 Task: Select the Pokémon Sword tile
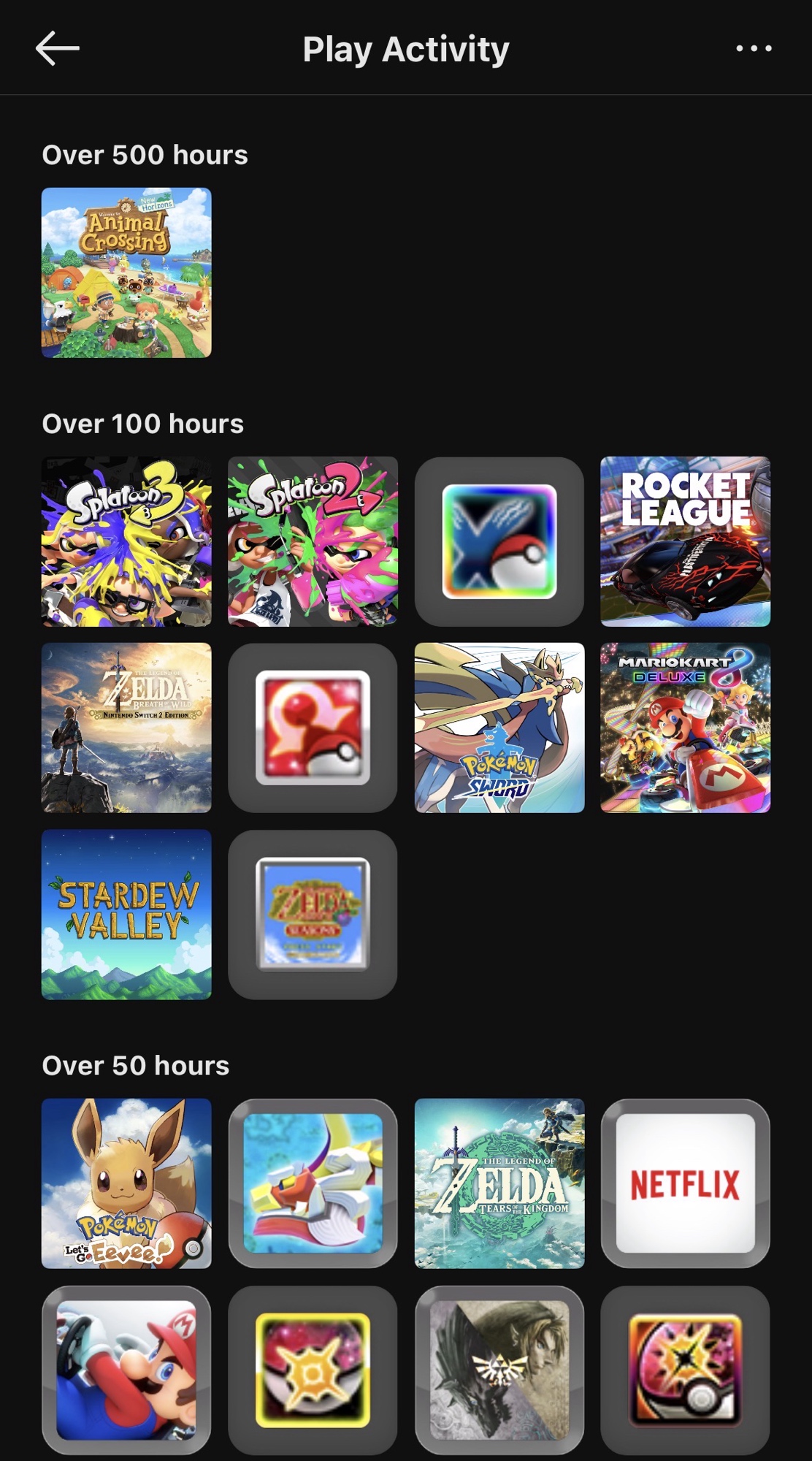(x=499, y=728)
